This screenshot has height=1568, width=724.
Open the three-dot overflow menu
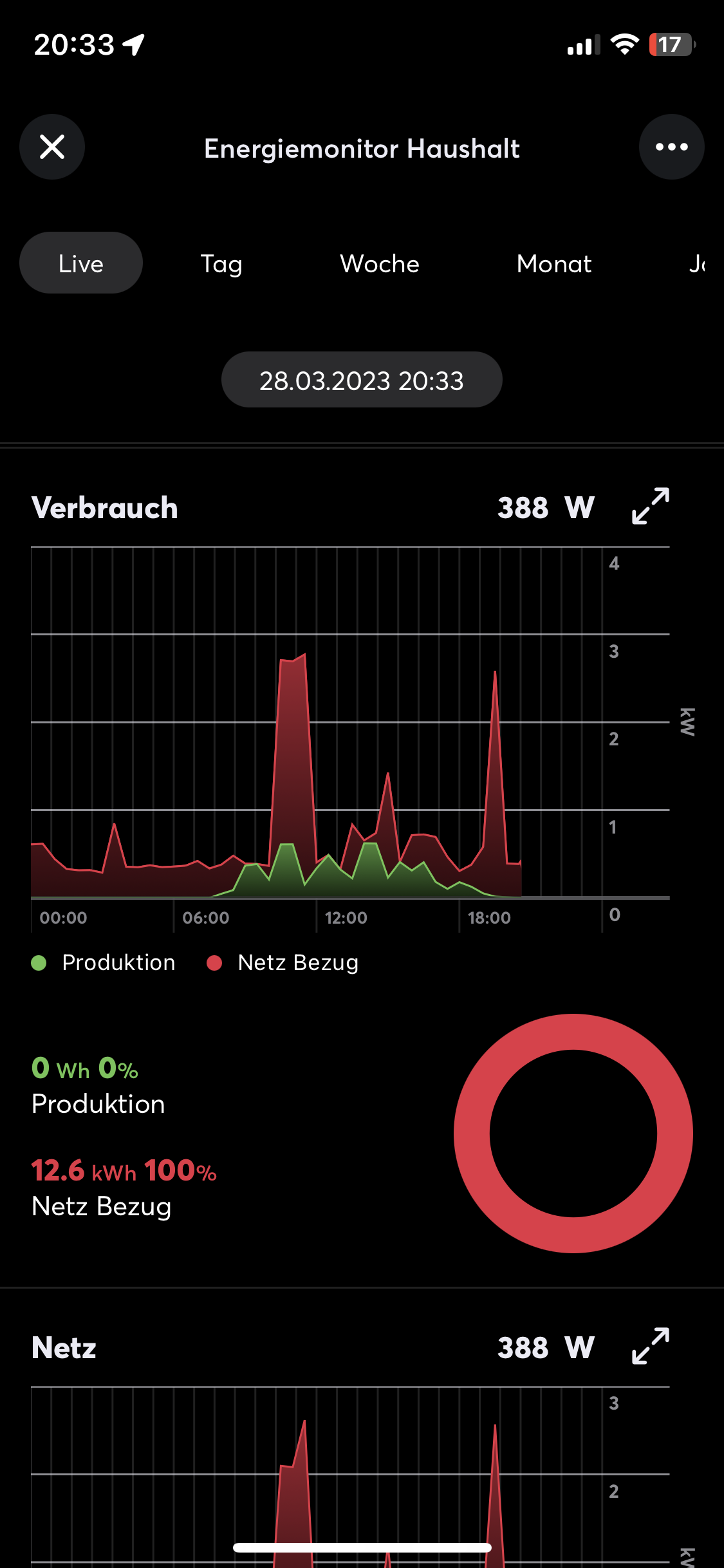coord(671,147)
